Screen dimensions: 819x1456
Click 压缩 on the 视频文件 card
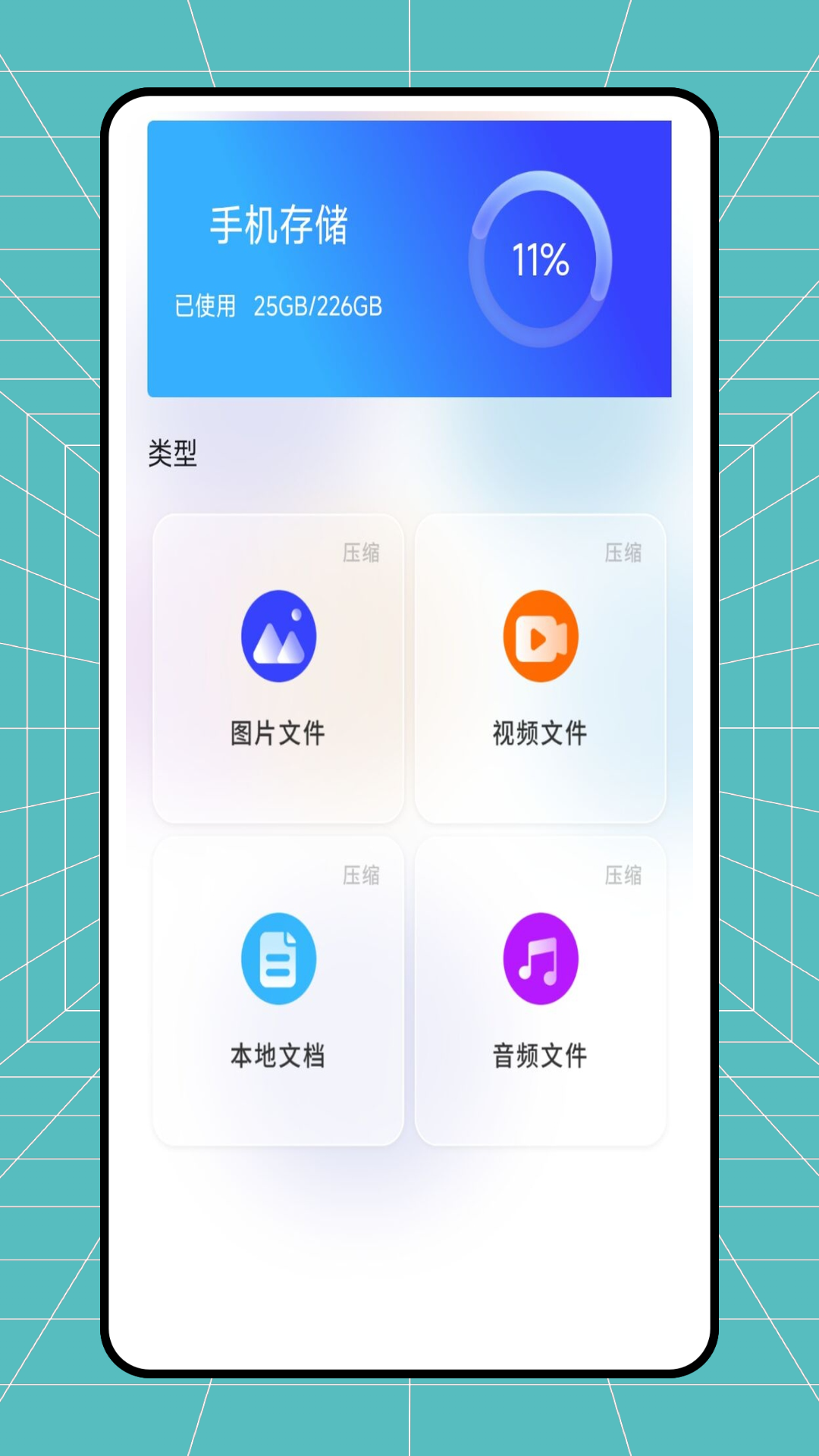[625, 554]
